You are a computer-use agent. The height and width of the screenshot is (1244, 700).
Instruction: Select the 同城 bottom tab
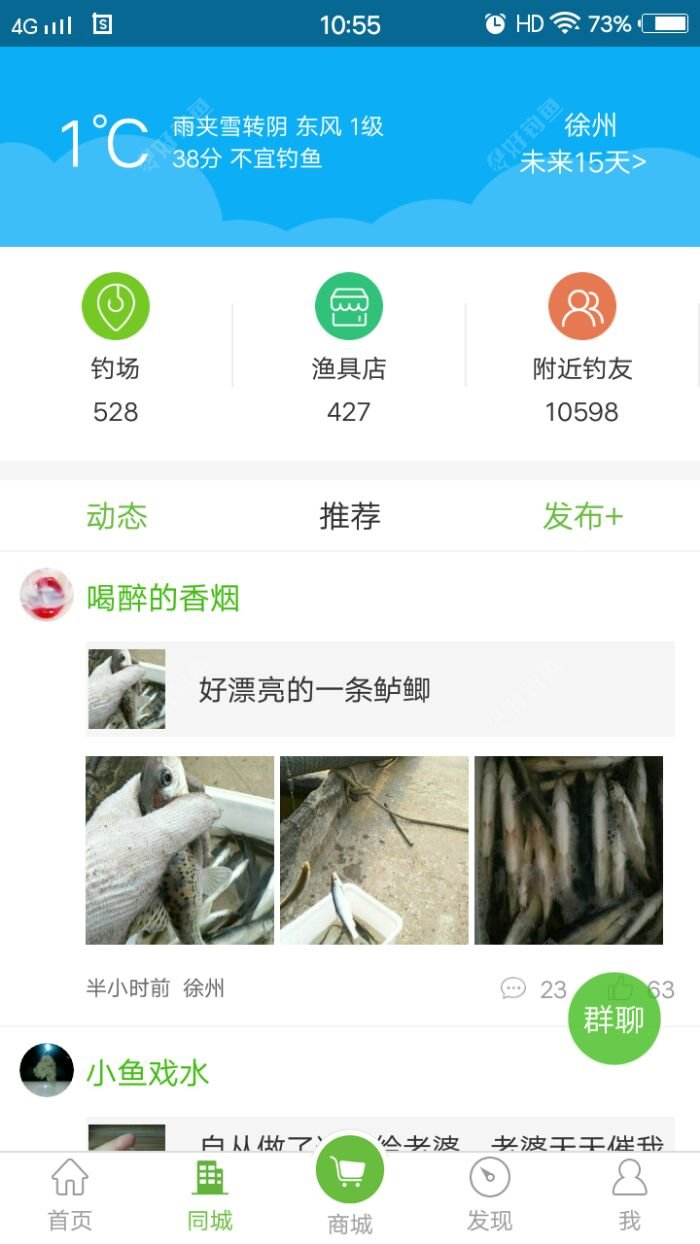tap(210, 1195)
